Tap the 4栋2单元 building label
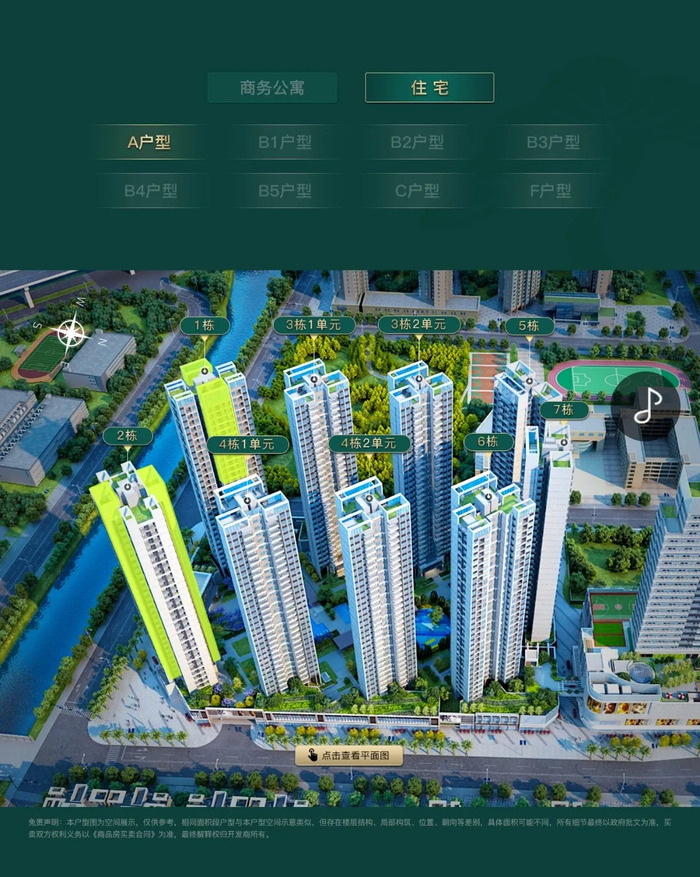The height and width of the screenshot is (877, 700). [369, 442]
